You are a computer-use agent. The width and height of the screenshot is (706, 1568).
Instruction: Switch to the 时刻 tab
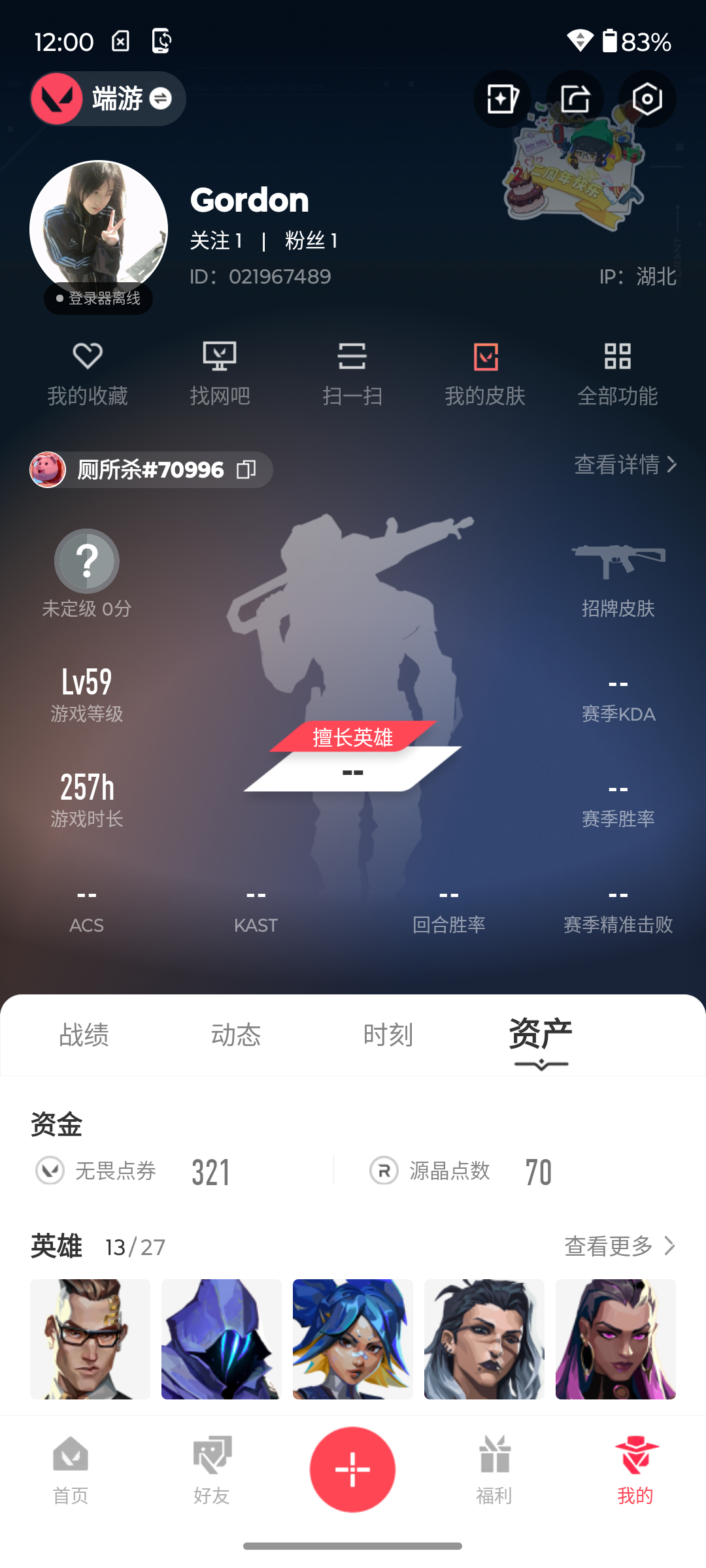[x=388, y=1035]
